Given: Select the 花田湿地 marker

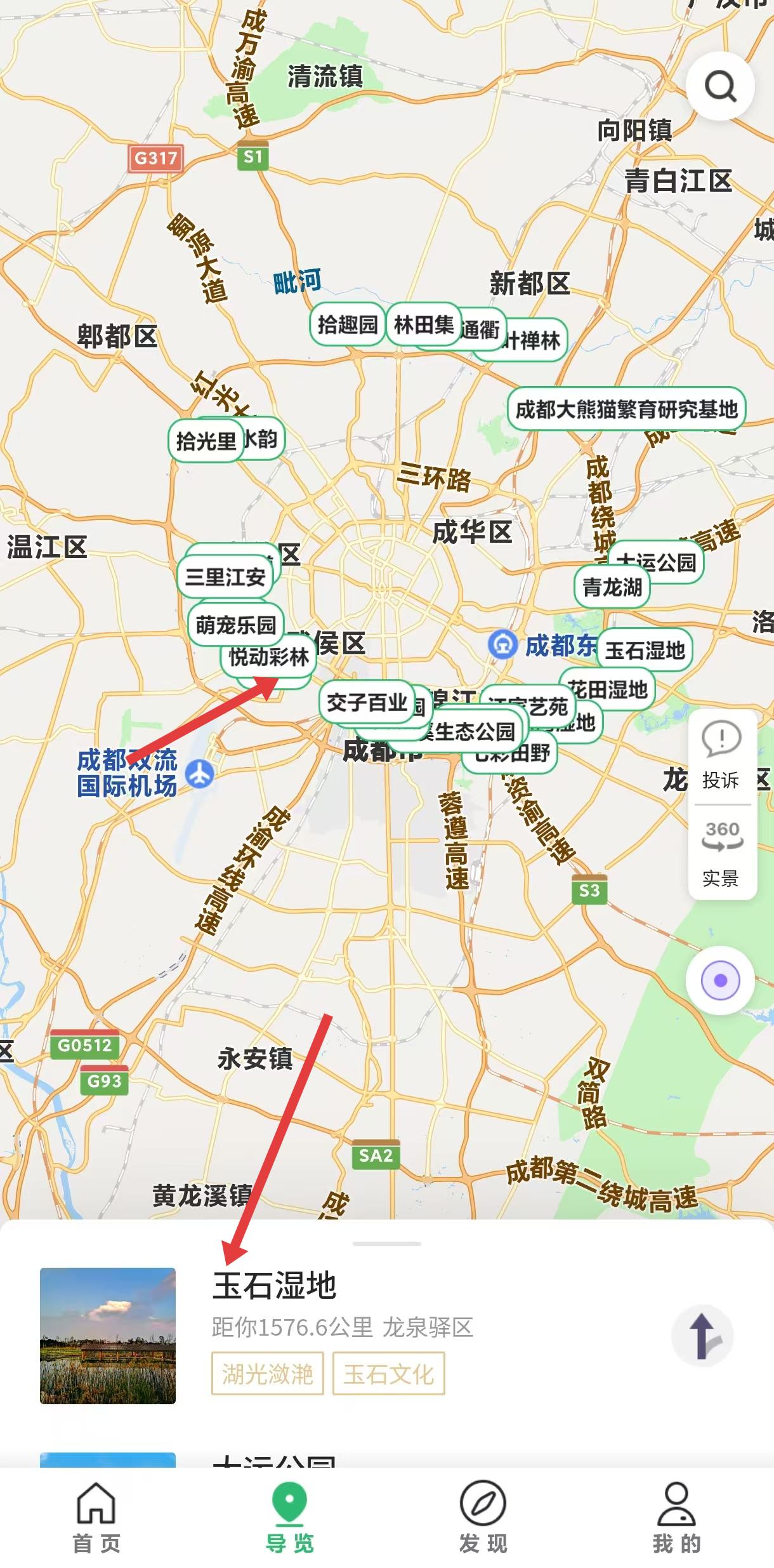Looking at the screenshot, I should tap(608, 689).
